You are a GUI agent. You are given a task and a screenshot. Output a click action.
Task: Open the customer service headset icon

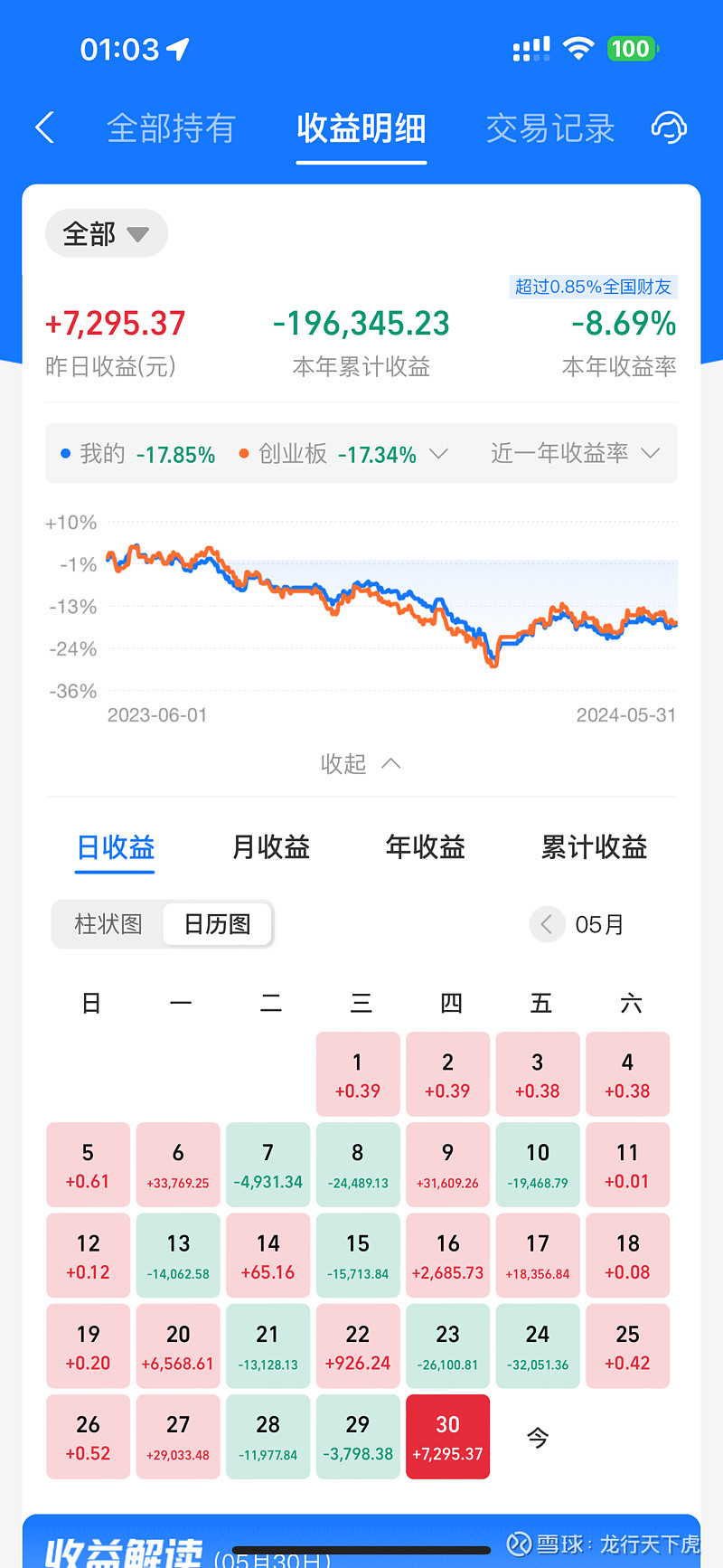tap(670, 128)
